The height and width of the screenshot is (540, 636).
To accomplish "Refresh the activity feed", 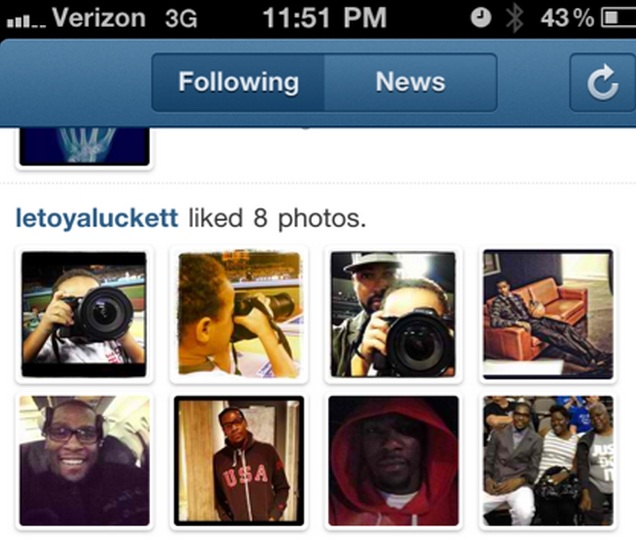I will pos(602,83).
